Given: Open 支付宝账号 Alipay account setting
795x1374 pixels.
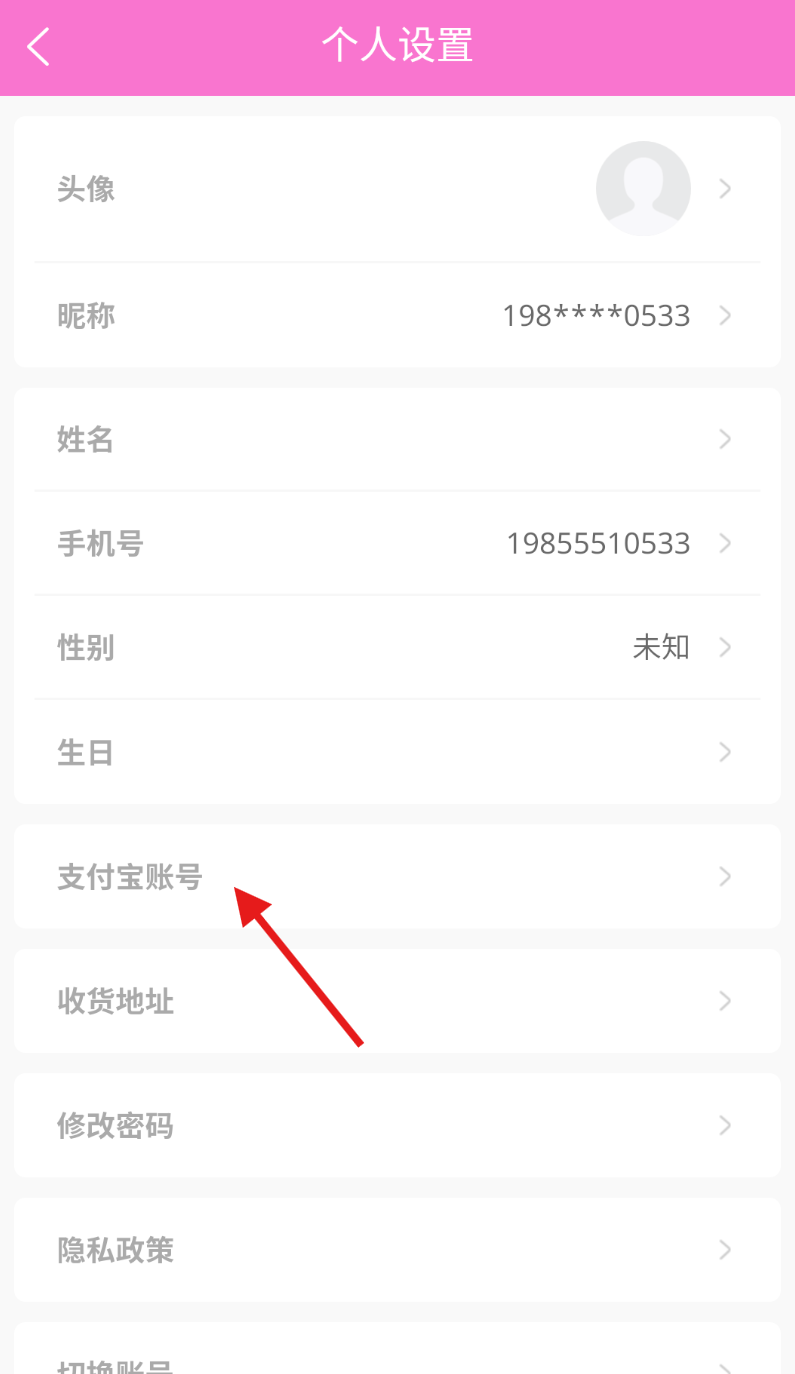Looking at the screenshot, I should point(397,877).
